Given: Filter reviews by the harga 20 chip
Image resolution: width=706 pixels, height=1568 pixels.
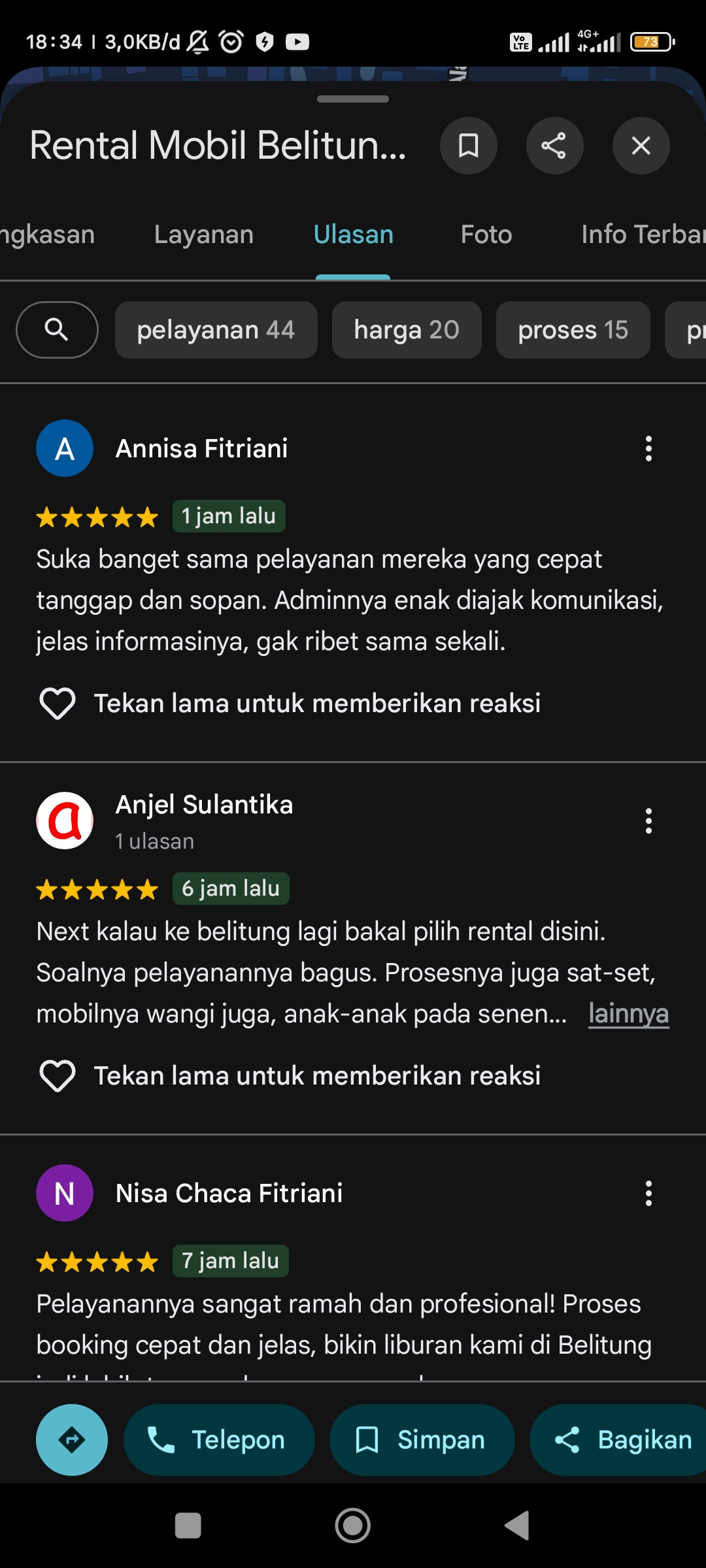Looking at the screenshot, I should [407, 330].
